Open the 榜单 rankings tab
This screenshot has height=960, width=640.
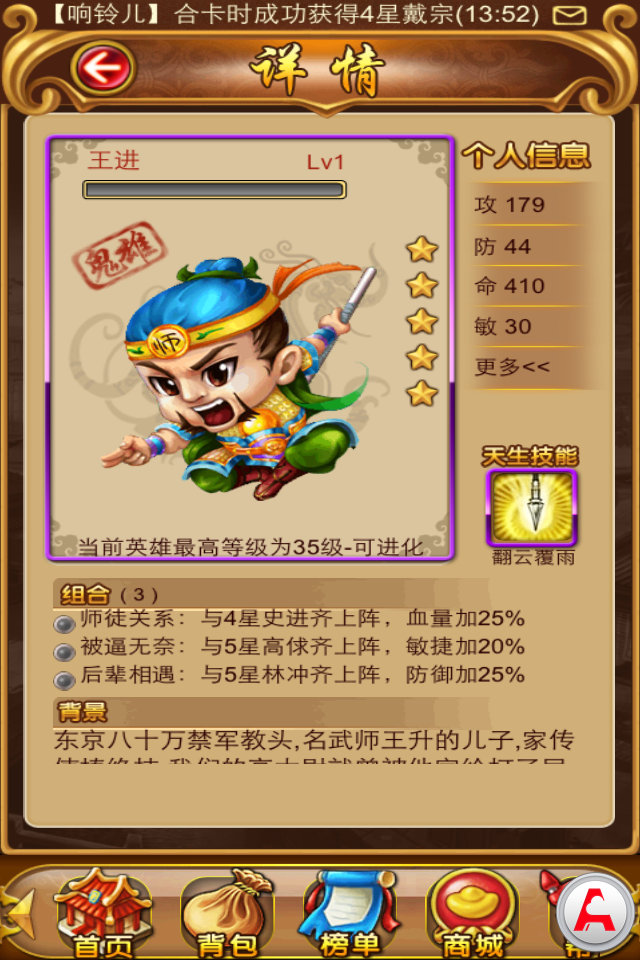350,912
